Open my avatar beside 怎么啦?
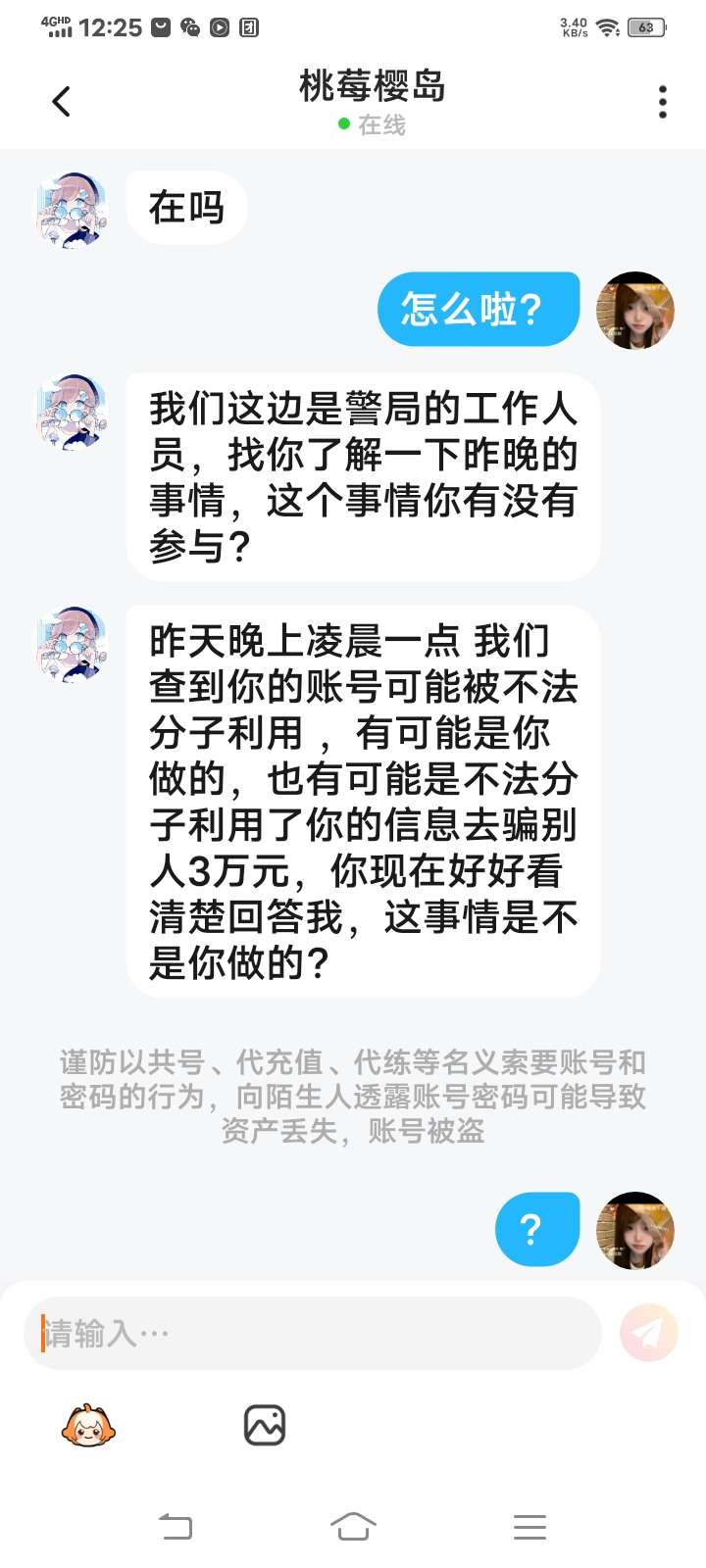This screenshot has height=1568, width=706. (635, 311)
